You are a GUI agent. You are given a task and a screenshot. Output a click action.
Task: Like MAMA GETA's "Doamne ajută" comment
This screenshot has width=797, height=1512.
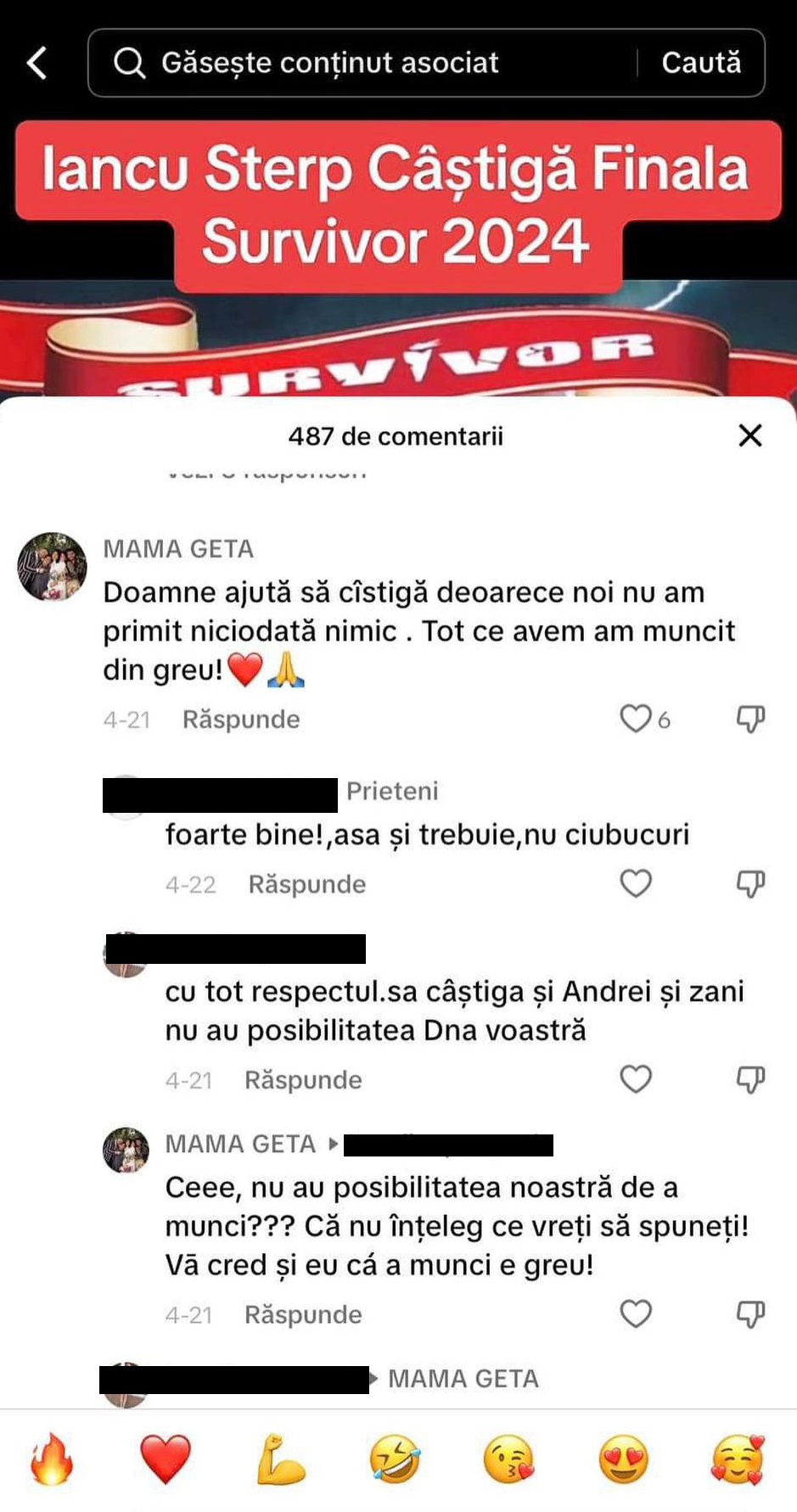click(635, 719)
